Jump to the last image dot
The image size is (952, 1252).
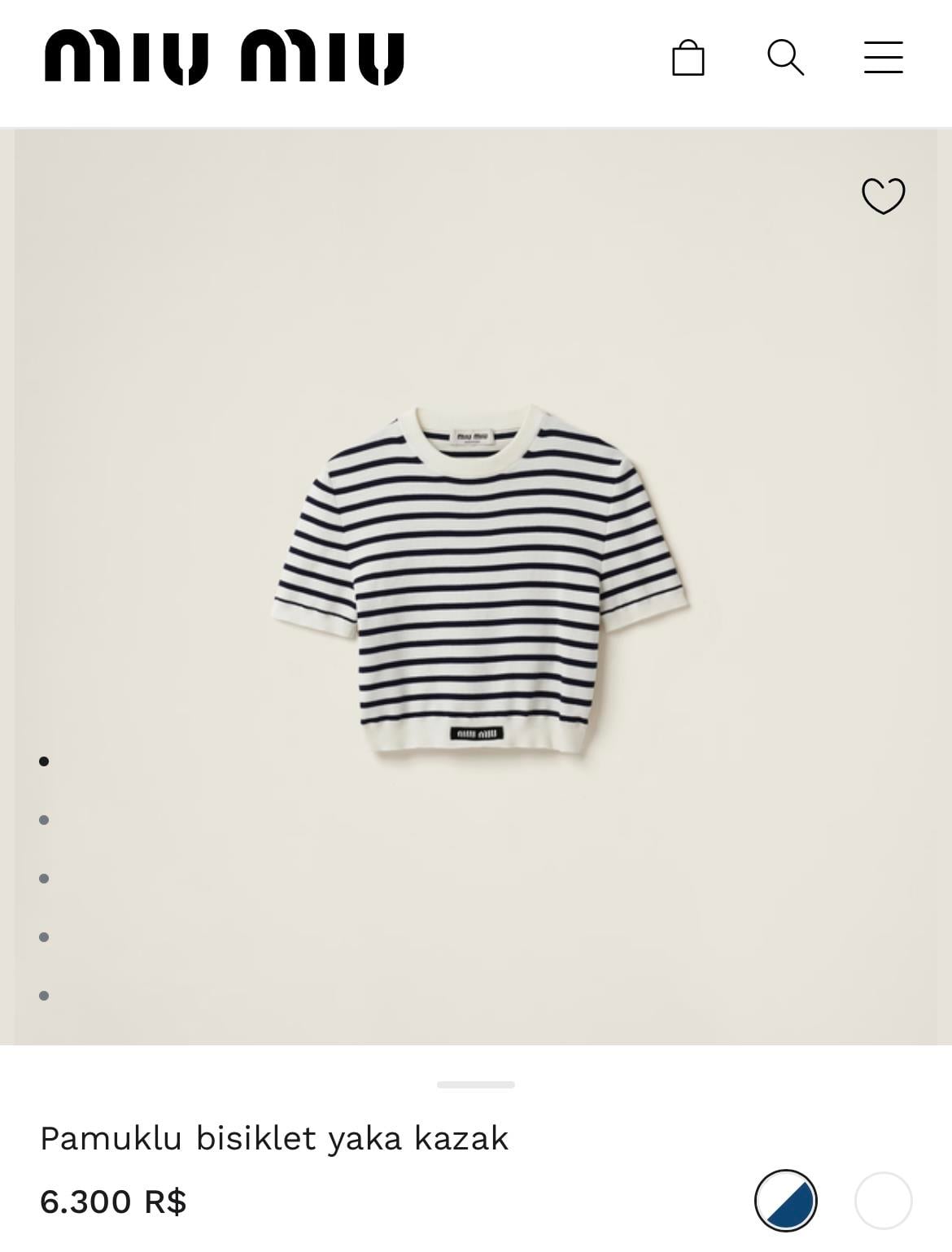tap(44, 996)
